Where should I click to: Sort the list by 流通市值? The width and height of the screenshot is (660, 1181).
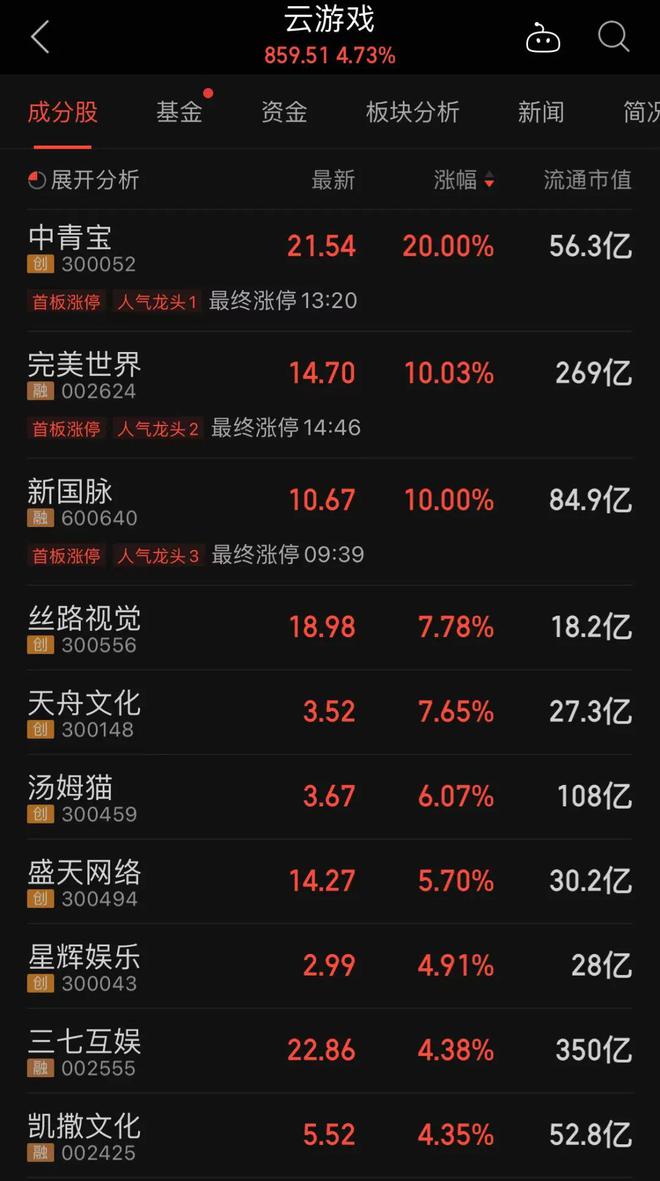click(x=587, y=180)
